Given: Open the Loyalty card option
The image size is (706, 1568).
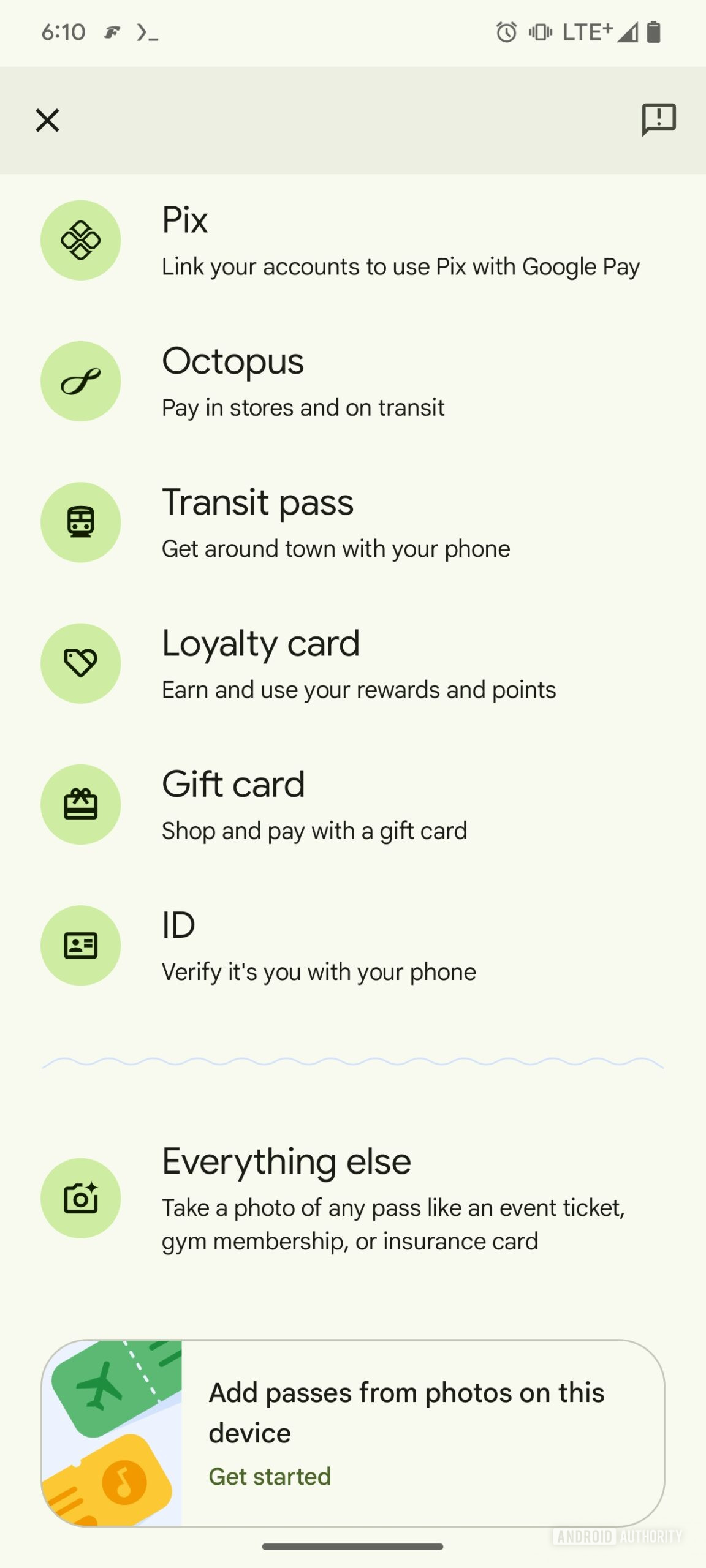Looking at the screenshot, I should (x=352, y=664).
